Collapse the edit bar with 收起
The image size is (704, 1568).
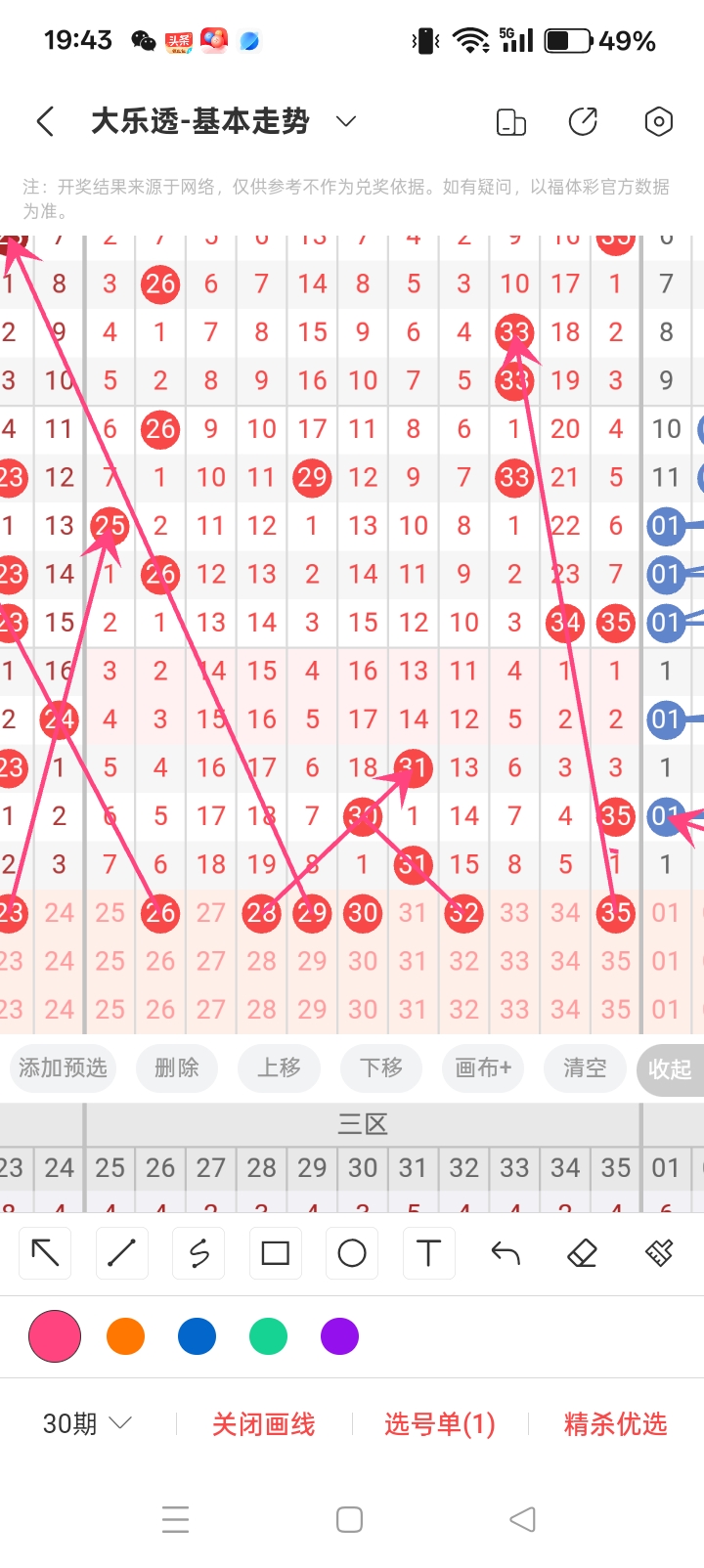pos(671,1068)
